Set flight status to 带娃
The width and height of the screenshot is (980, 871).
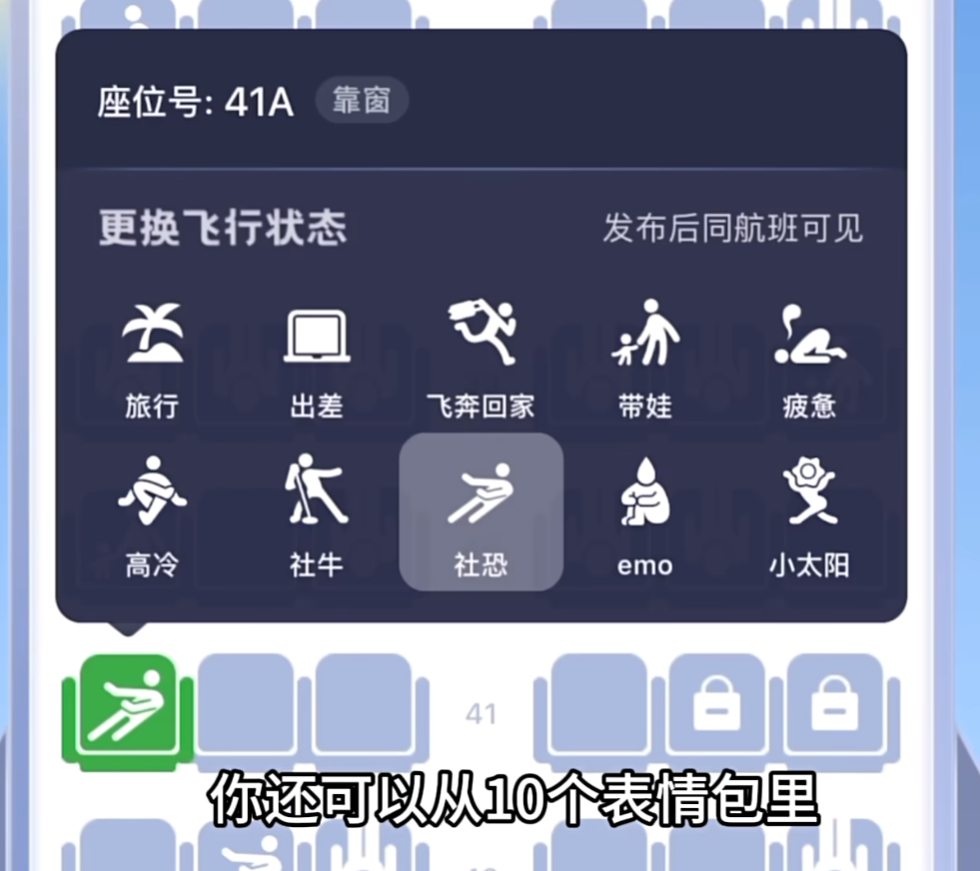point(645,358)
